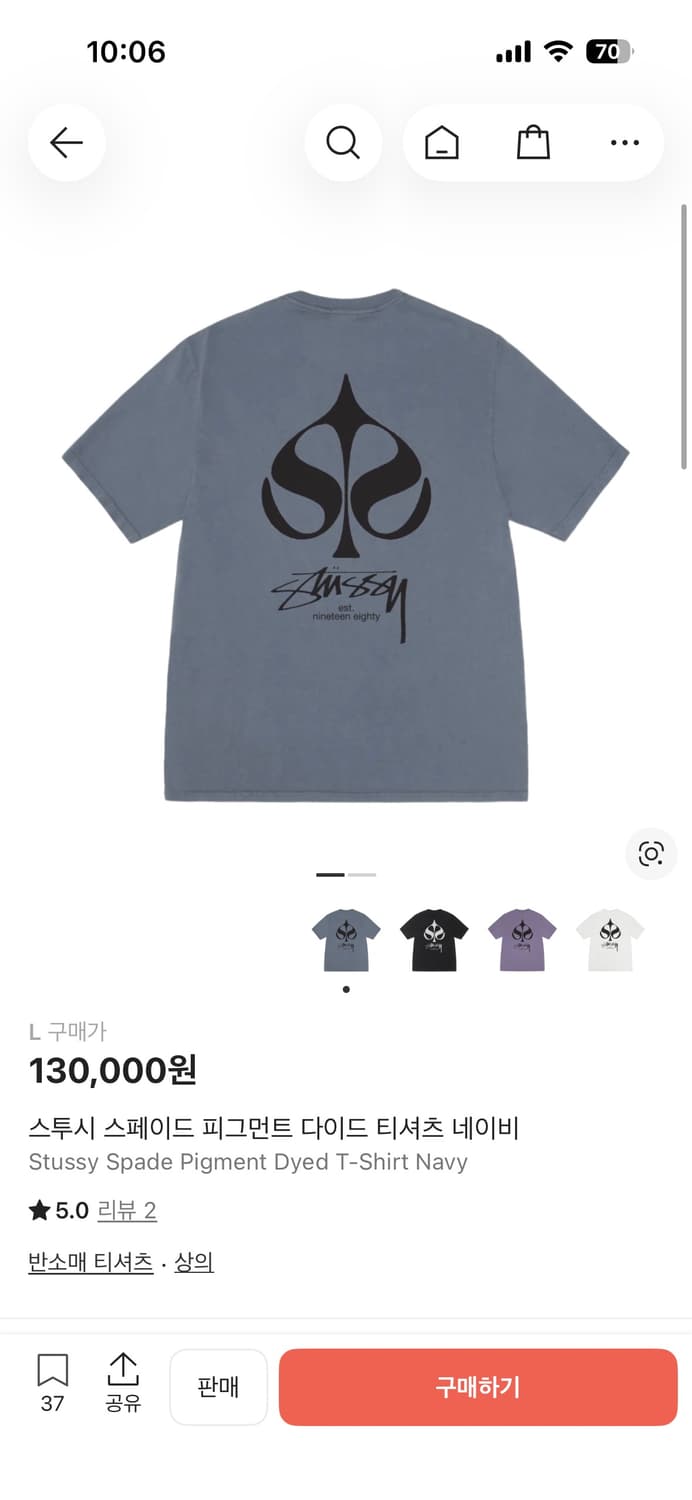The height and width of the screenshot is (1500, 692).
Task: Open the shopping bag
Action: [x=533, y=143]
